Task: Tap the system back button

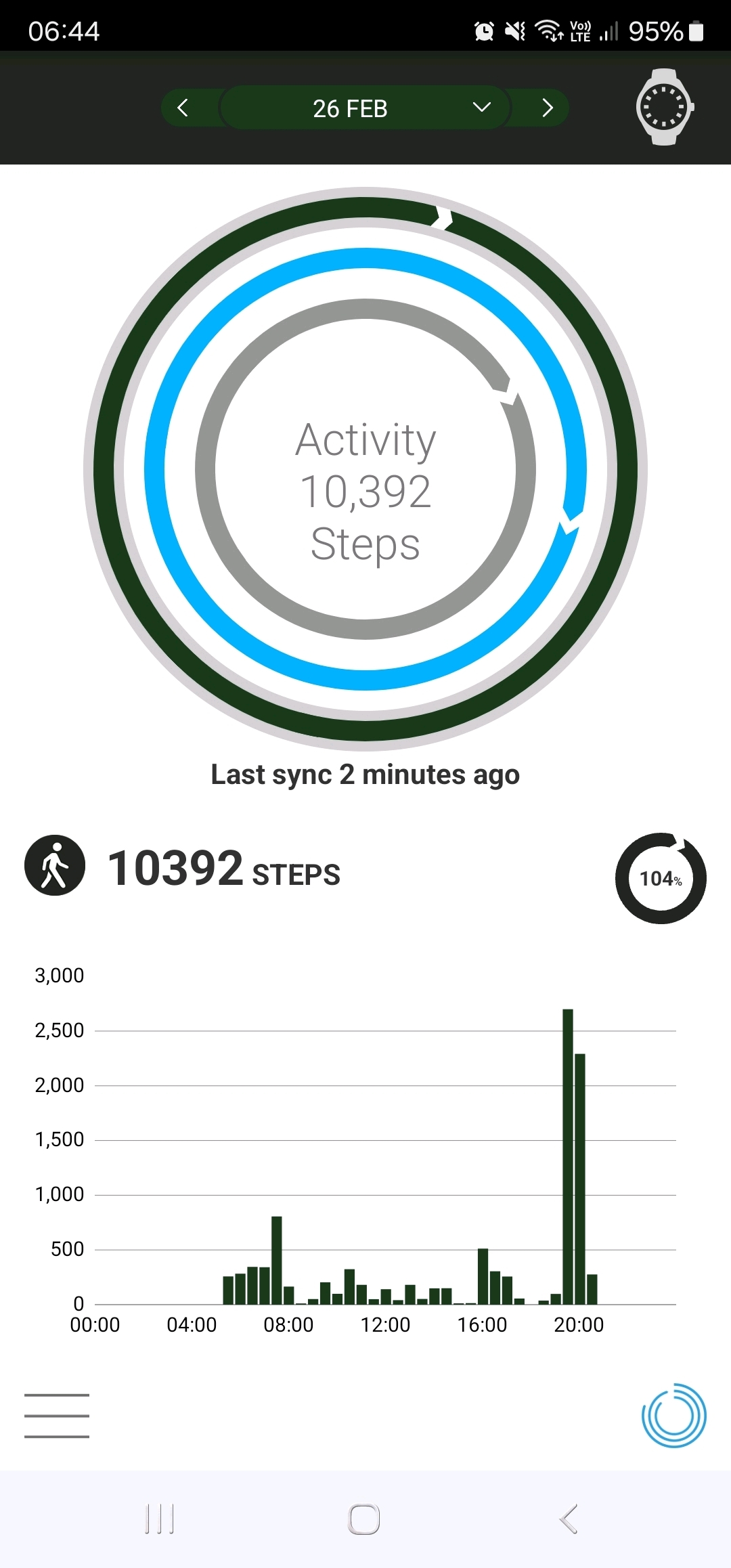Action: pyautogui.click(x=569, y=1519)
